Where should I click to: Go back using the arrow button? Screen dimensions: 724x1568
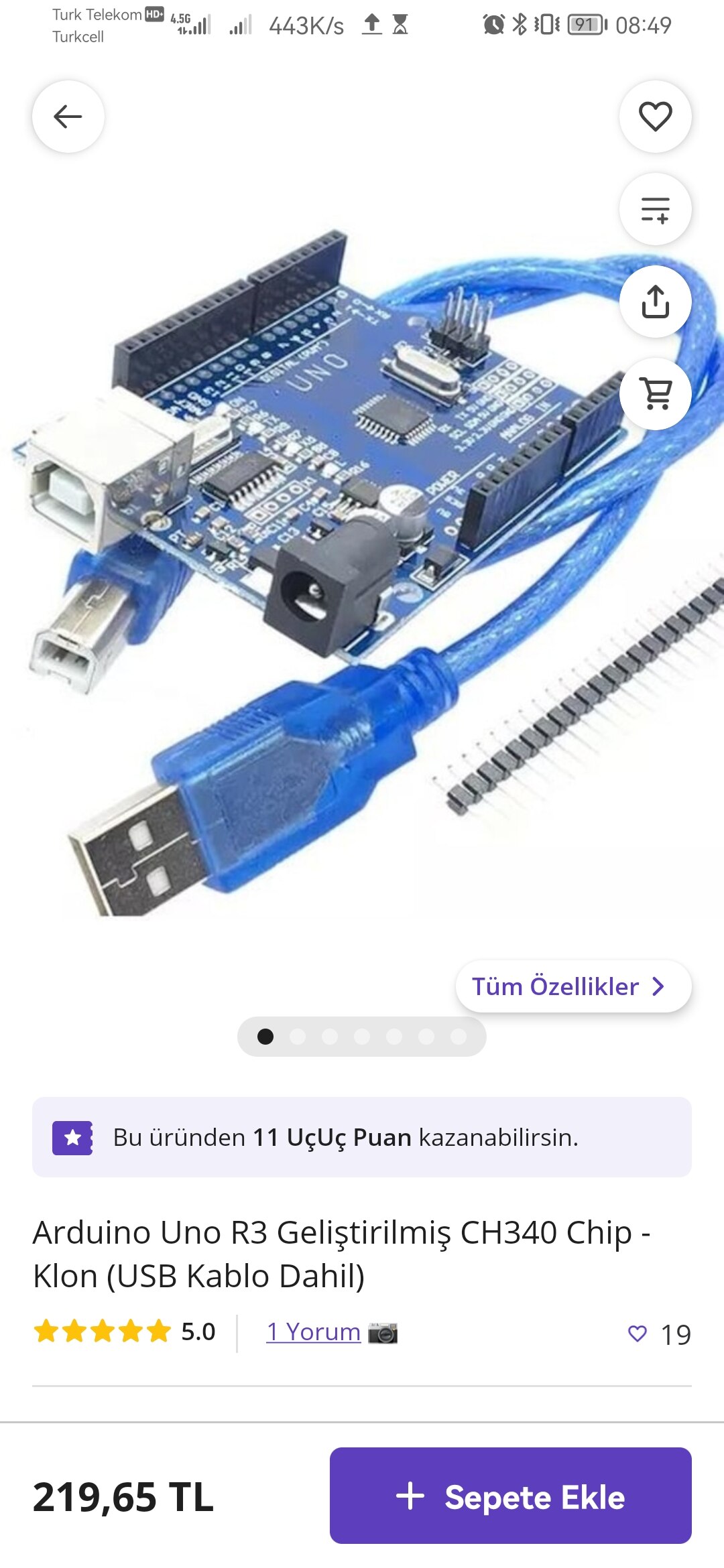click(68, 117)
